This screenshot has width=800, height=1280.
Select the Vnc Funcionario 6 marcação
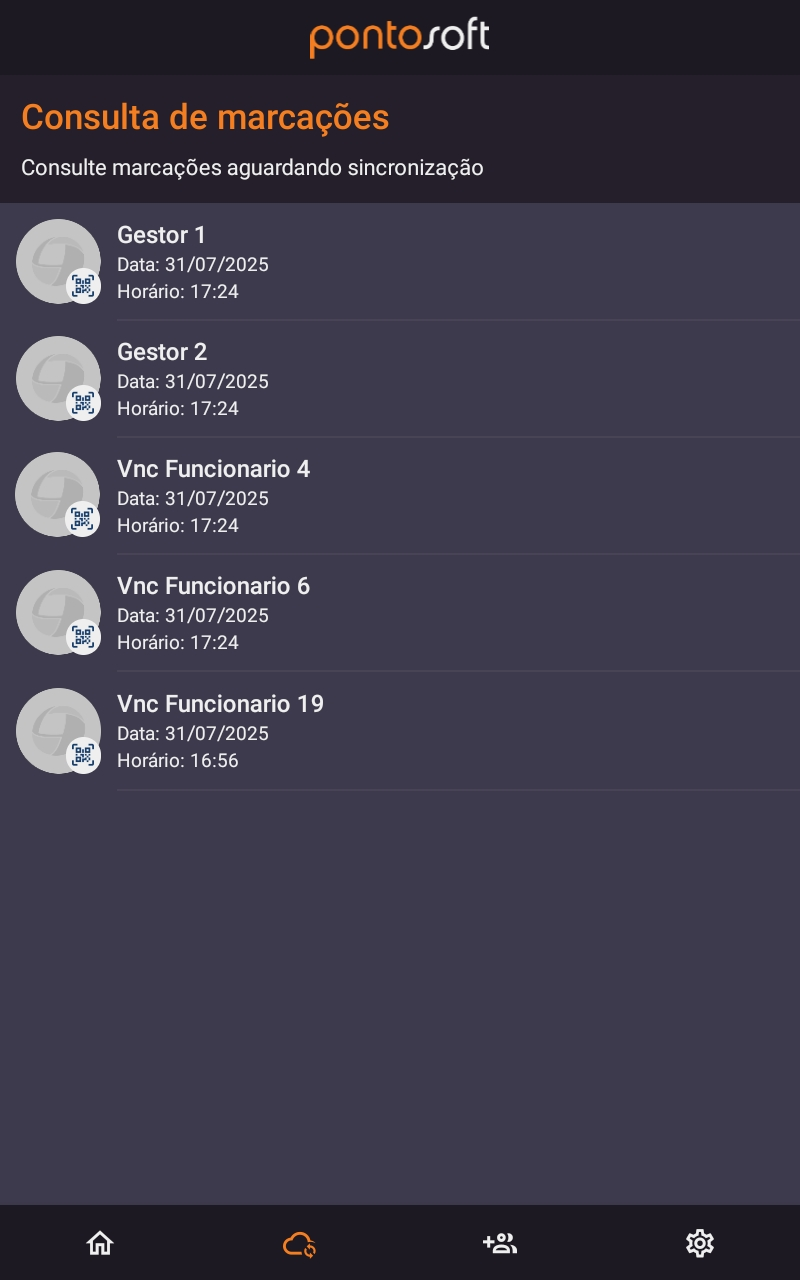[400, 612]
